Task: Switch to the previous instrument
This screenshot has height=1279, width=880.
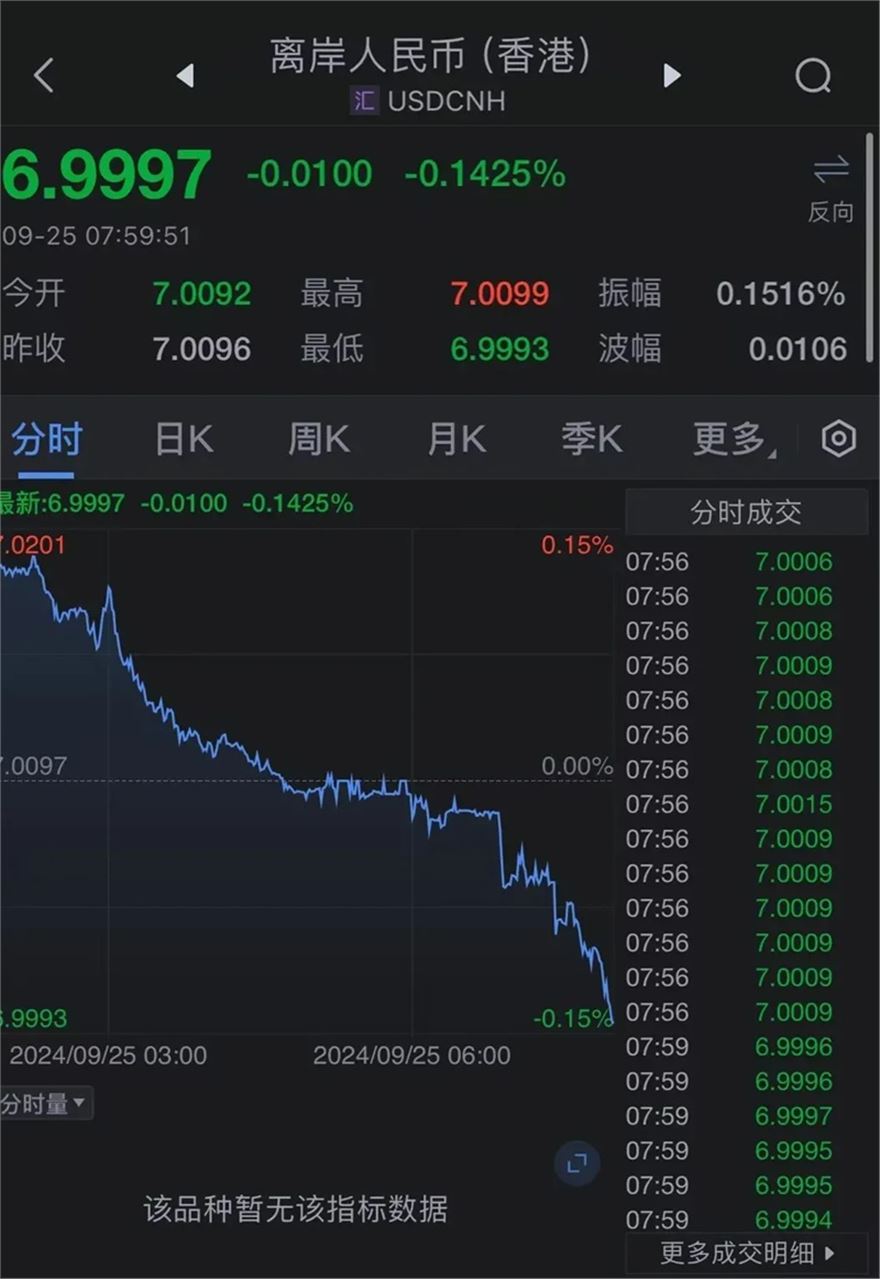Action: (185, 75)
